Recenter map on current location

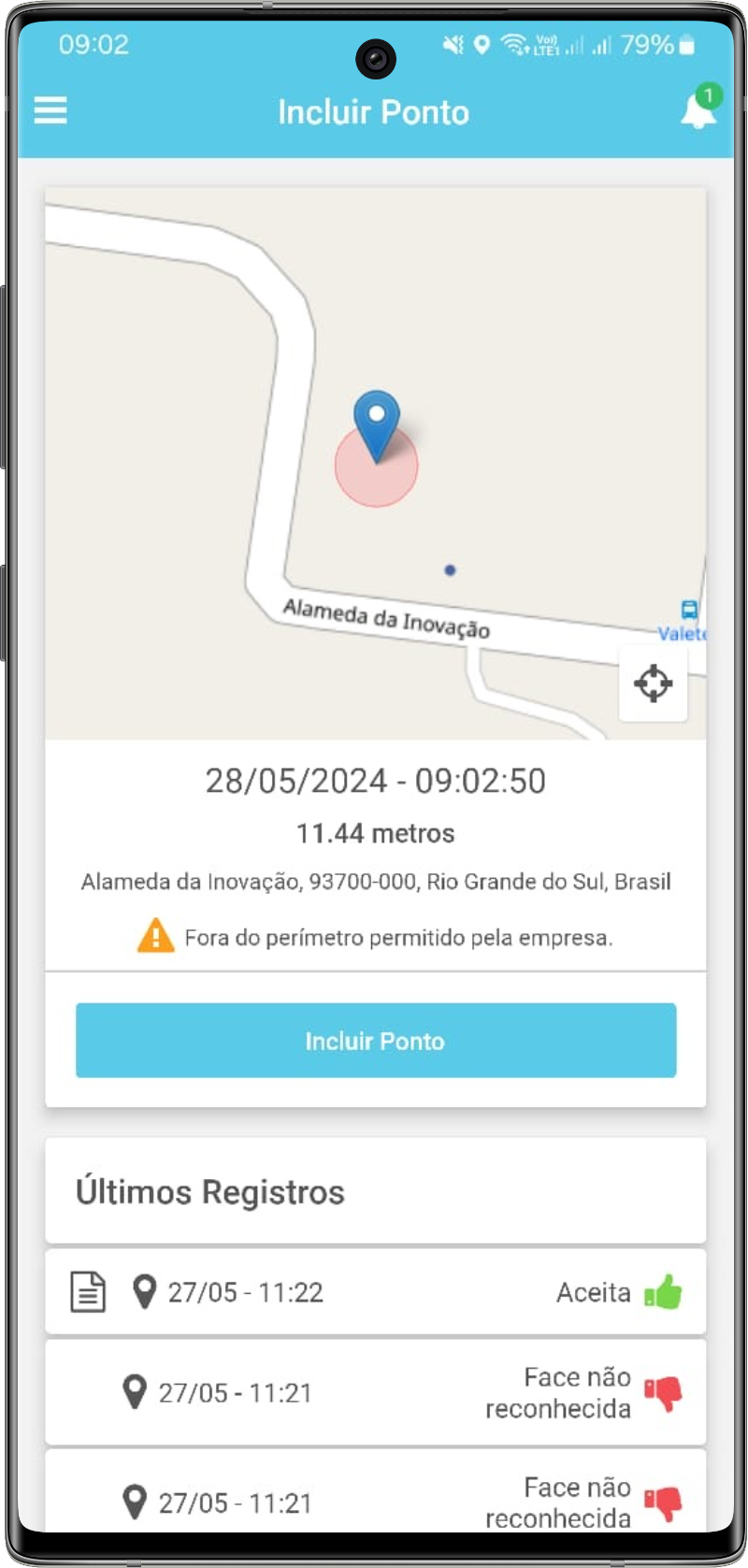pos(653,683)
